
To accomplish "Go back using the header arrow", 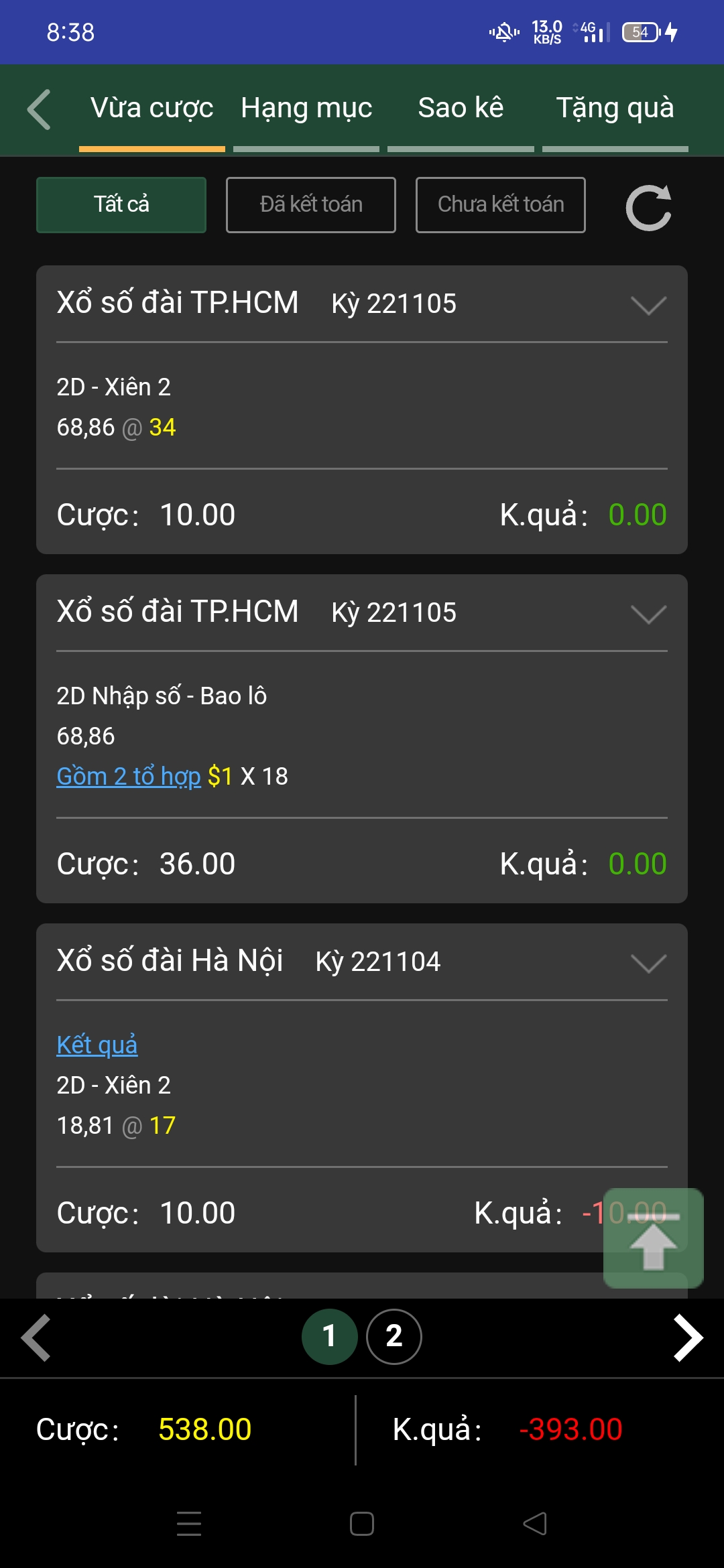I will pos(39,109).
